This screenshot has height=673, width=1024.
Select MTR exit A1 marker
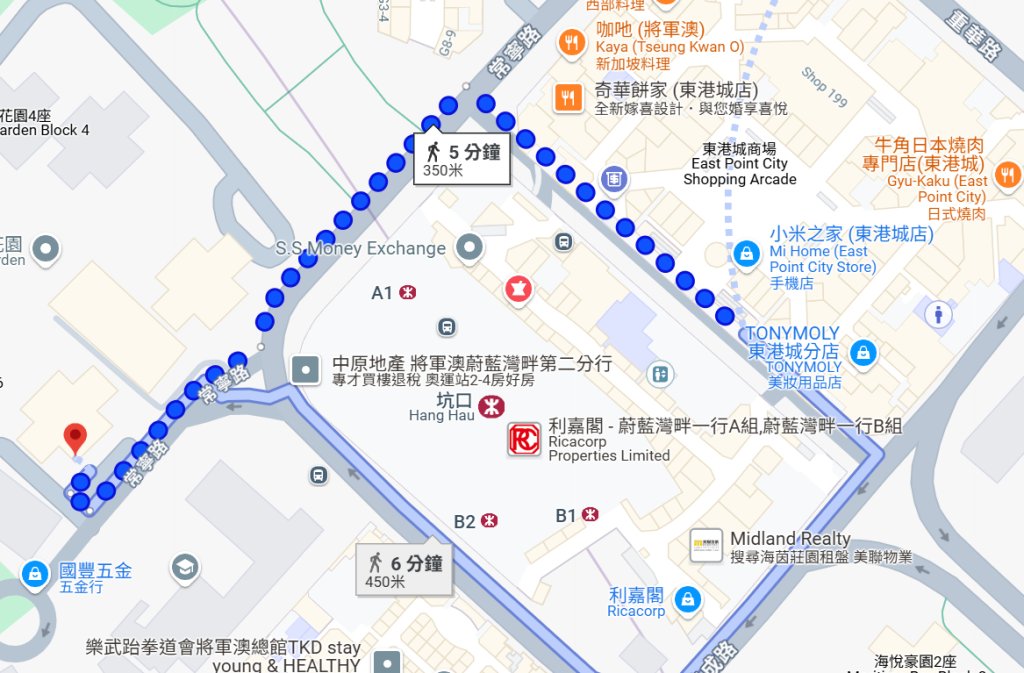tap(408, 292)
